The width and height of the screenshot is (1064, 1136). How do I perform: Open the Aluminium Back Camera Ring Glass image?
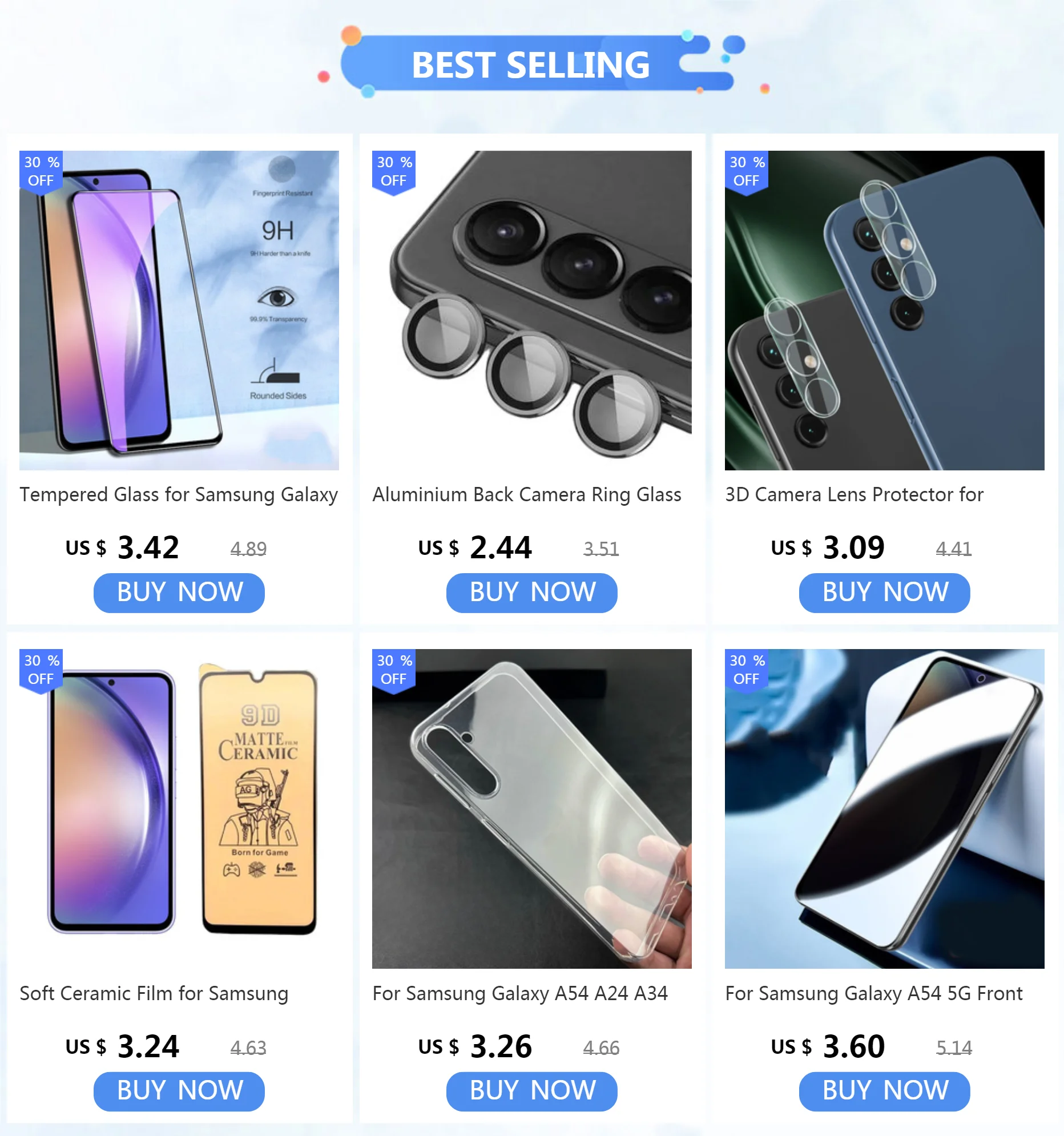click(531, 311)
